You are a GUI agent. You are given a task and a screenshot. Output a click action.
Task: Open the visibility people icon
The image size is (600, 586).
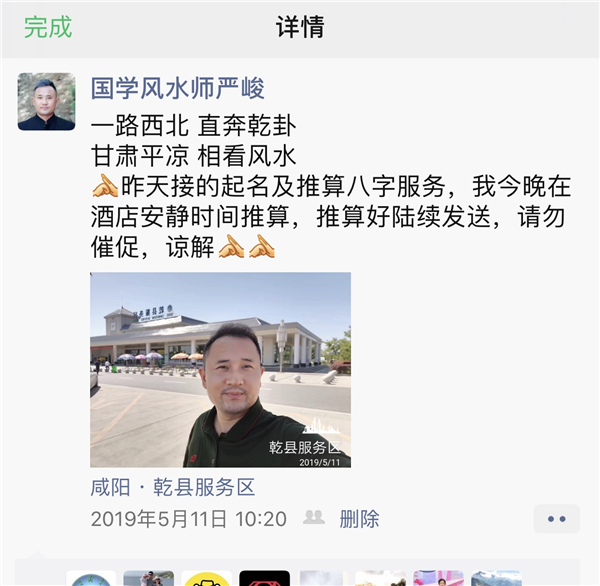314,518
